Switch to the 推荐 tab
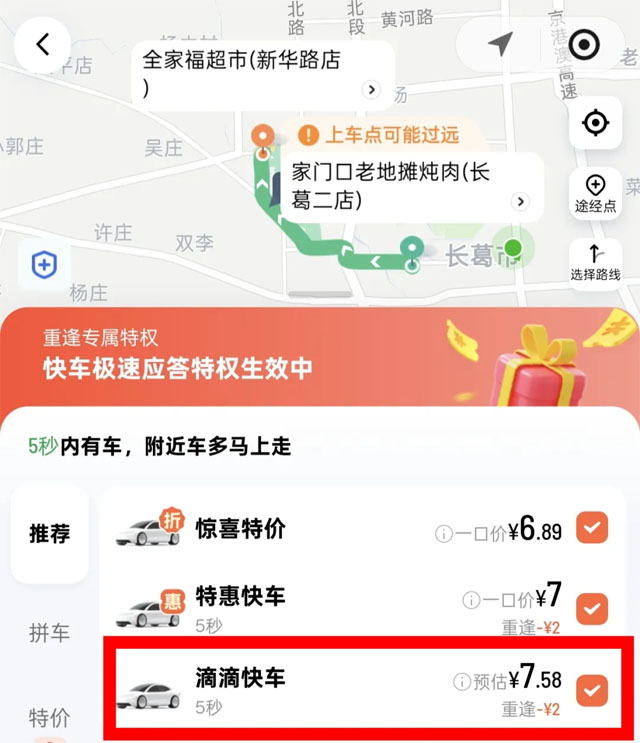Viewport: 640px width, 743px height. [49, 534]
